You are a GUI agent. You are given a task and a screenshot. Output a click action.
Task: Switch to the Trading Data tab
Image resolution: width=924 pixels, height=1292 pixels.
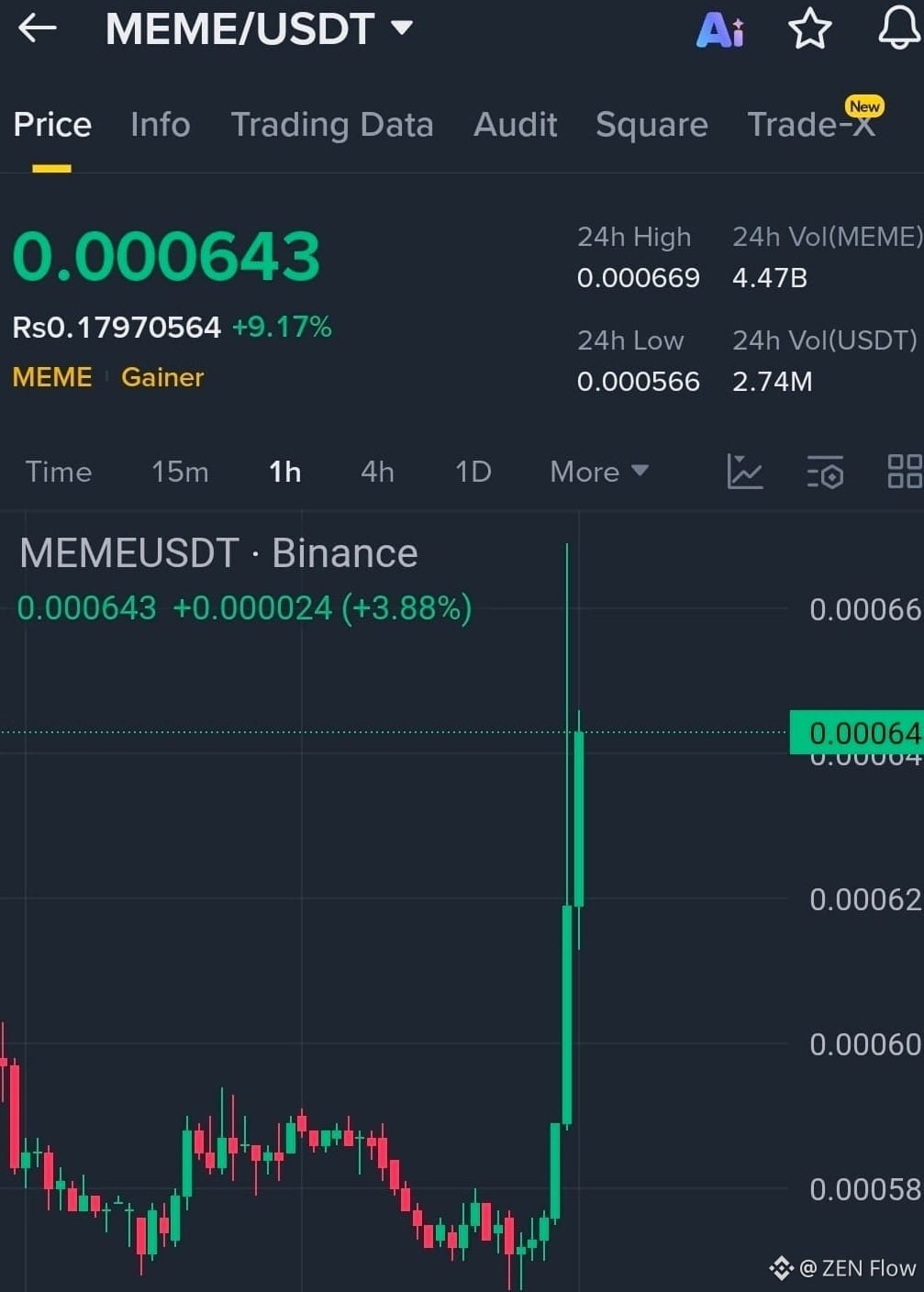pos(331,125)
